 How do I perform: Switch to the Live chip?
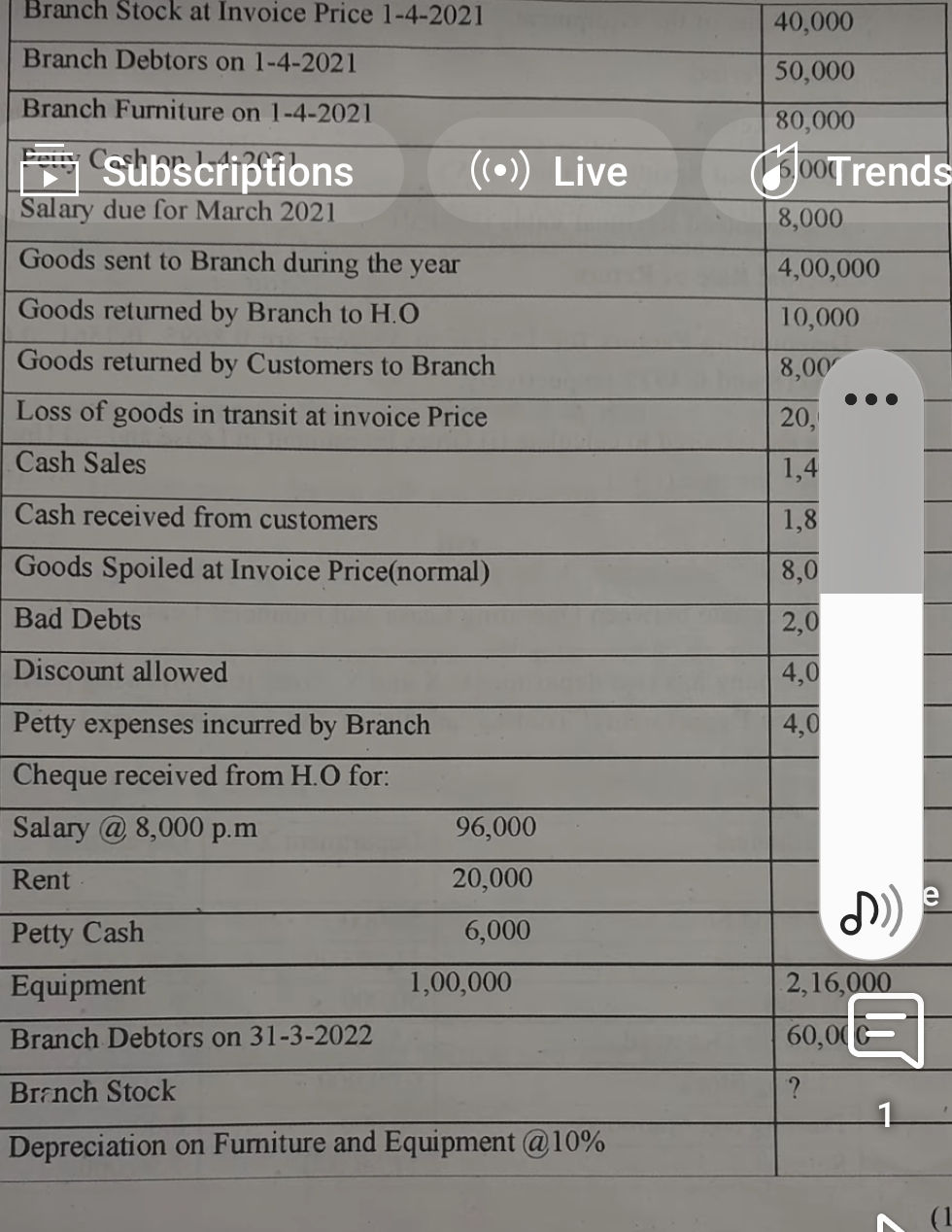(x=551, y=172)
